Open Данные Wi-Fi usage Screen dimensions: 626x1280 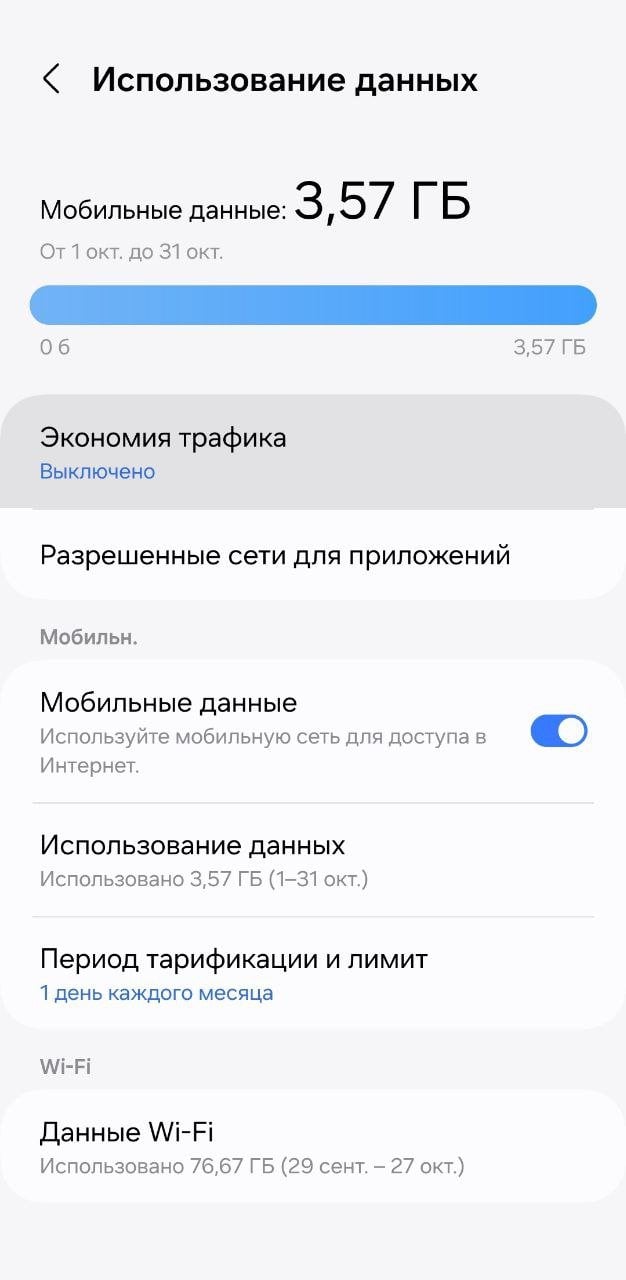(x=313, y=1146)
